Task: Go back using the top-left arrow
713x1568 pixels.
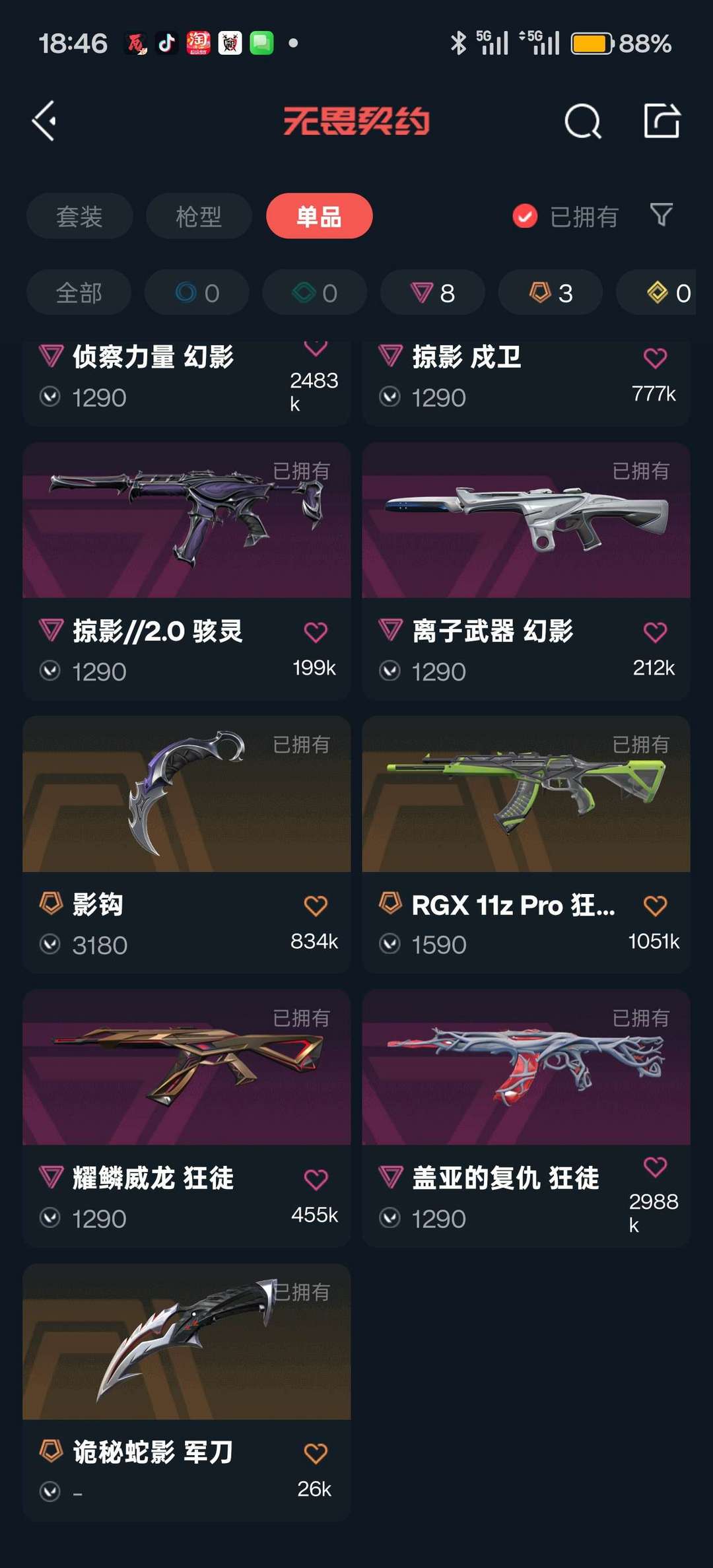Action: click(x=45, y=121)
